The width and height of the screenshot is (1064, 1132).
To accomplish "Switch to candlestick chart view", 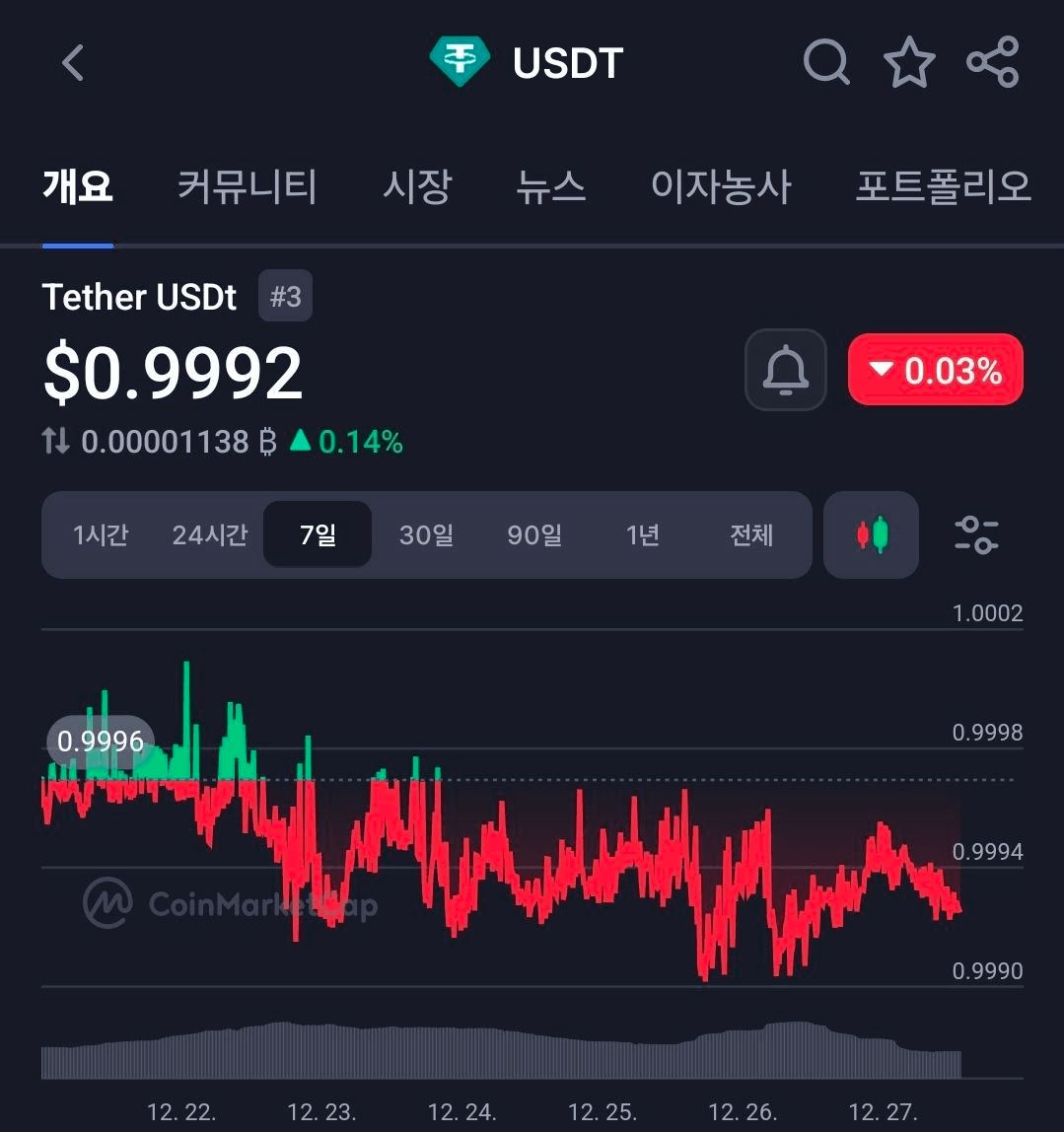I will pyautogui.click(x=871, y=535).
